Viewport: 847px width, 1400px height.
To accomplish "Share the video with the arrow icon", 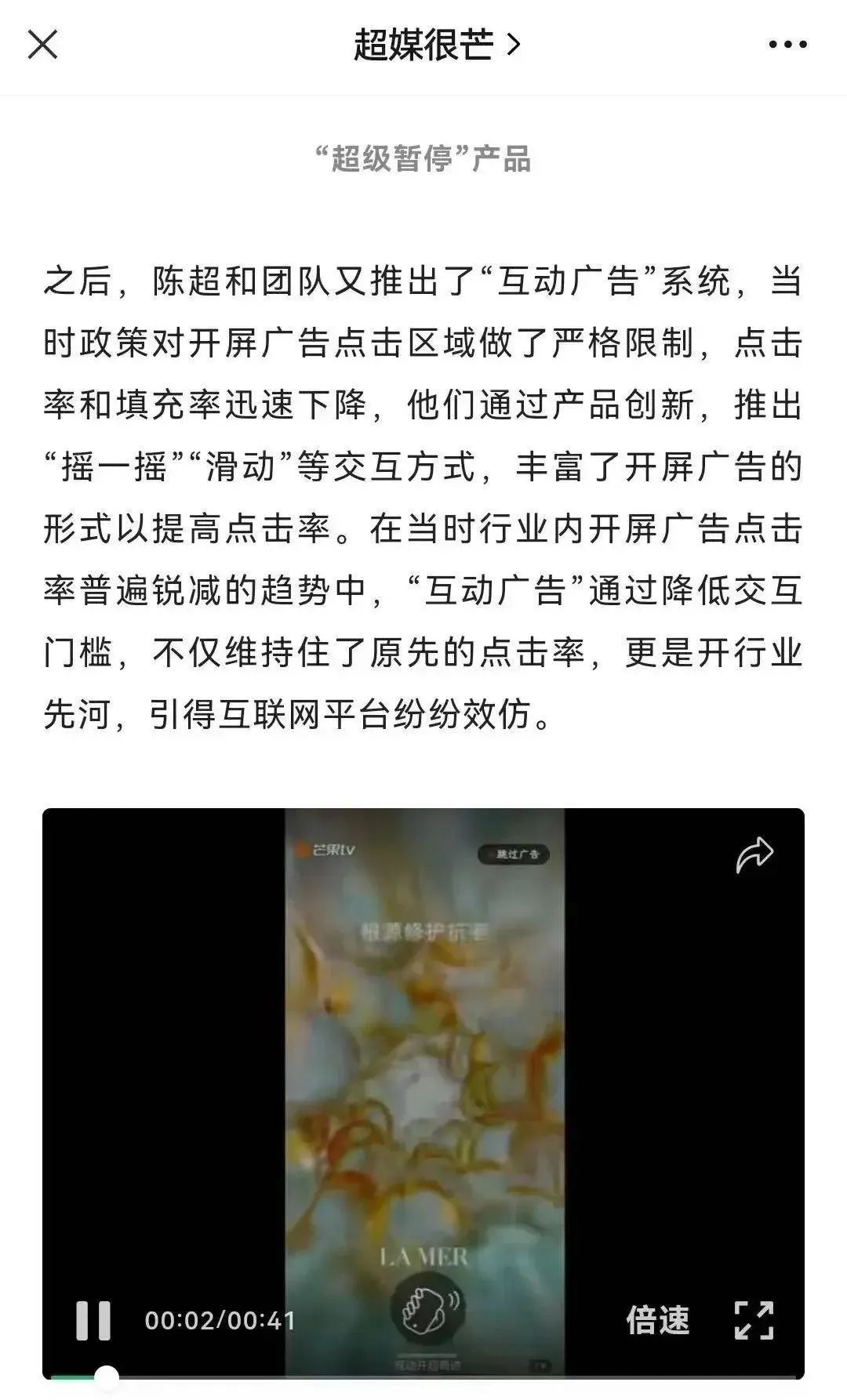I will (754, 855).
